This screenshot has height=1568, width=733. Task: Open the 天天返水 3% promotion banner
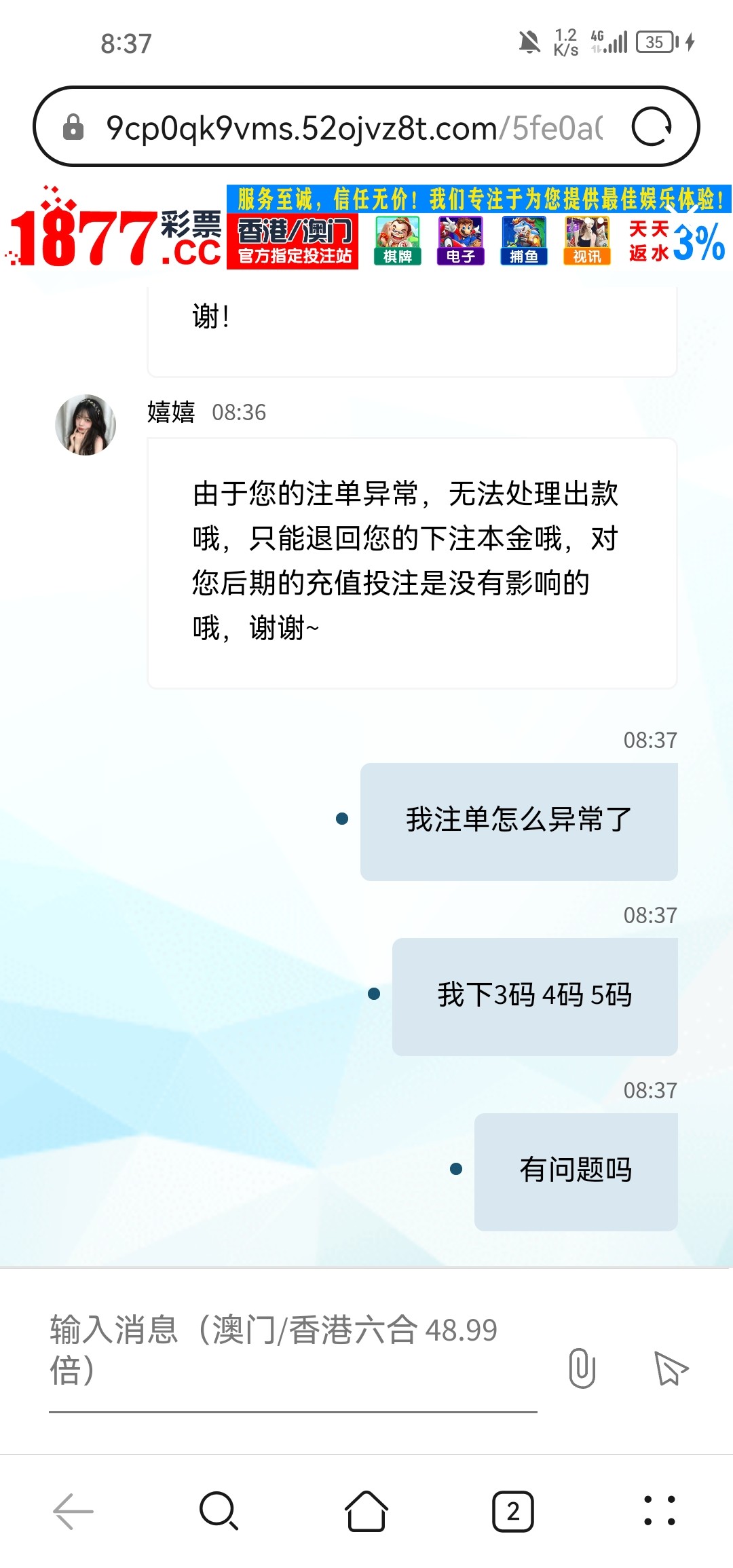pyautogui.click(x=676, y=242)
